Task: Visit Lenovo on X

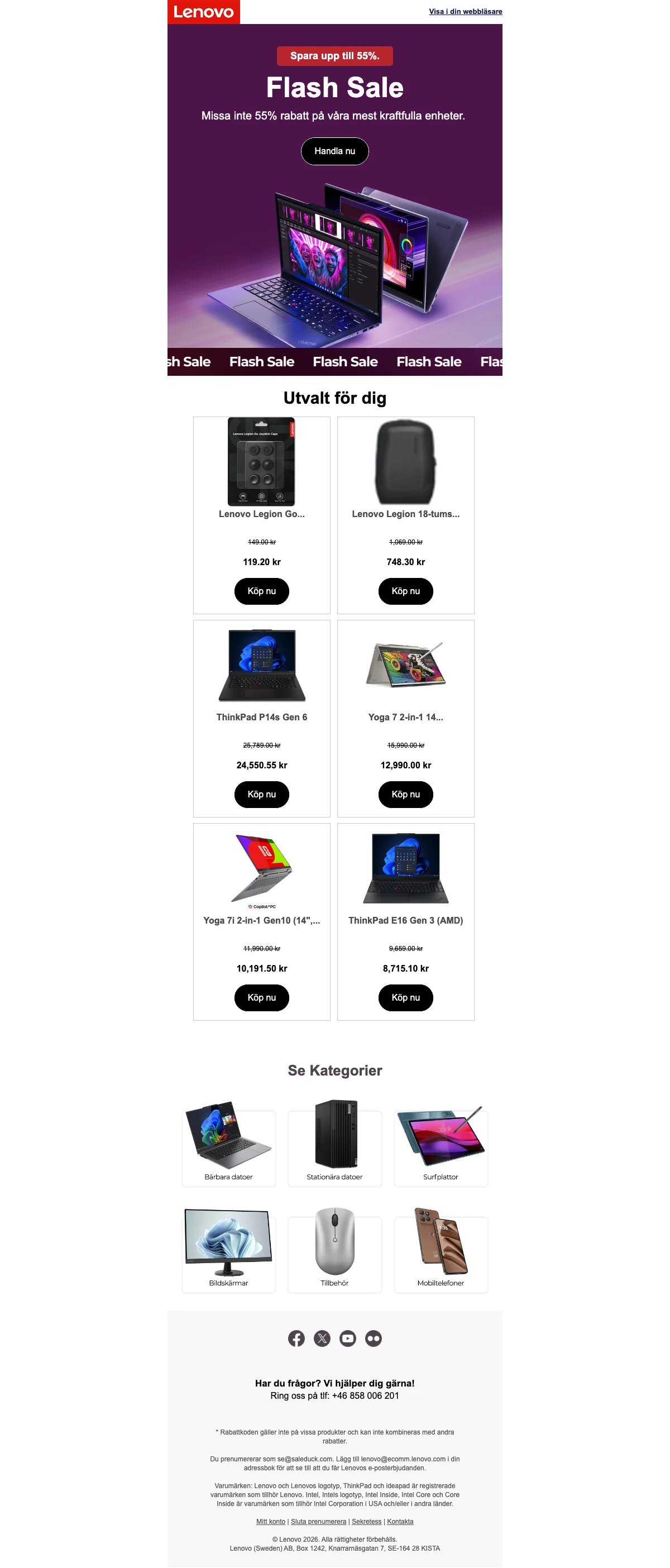Action: tap(322, 1338)
